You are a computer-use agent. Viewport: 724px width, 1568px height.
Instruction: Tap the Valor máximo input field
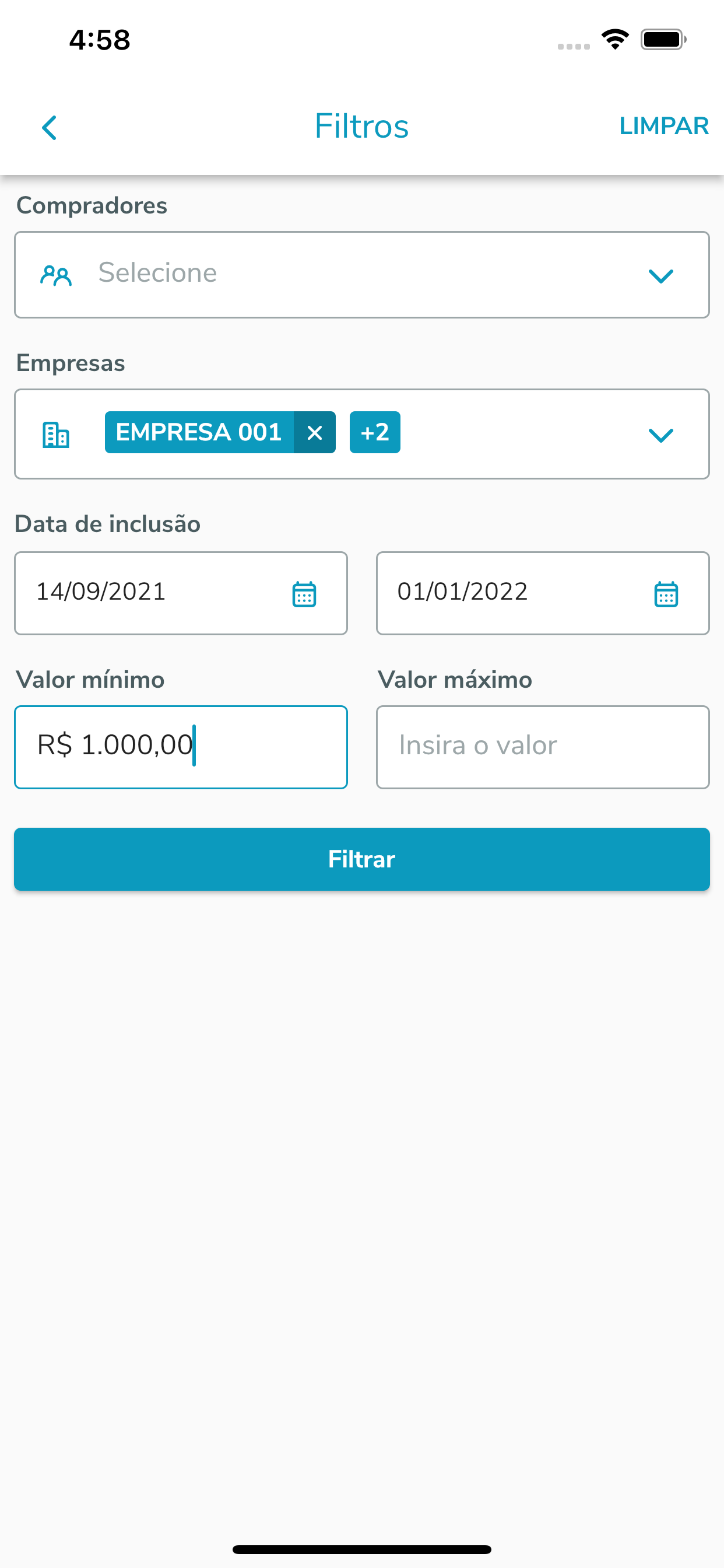[543, 747]
